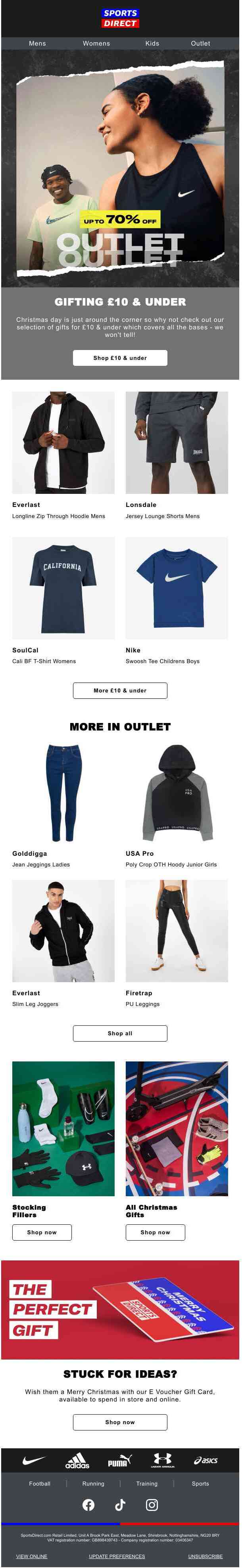This screenshot has height=1568, width=242.
Task: View the Lonsdale Jersey Lounge Shorts
Action: click(177, 442)
